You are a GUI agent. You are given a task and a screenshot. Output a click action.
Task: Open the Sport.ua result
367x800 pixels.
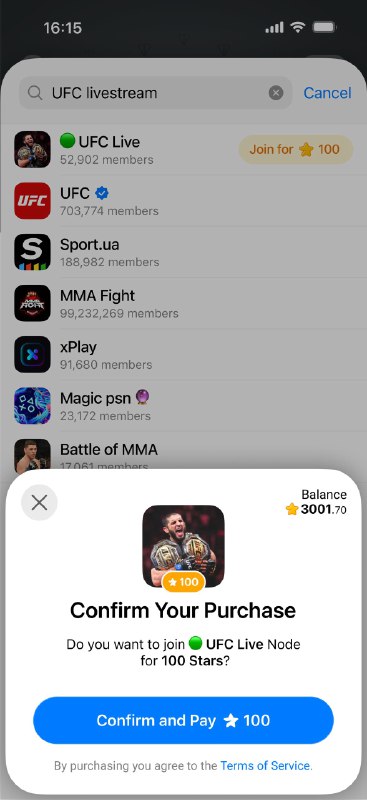point(183,252)
